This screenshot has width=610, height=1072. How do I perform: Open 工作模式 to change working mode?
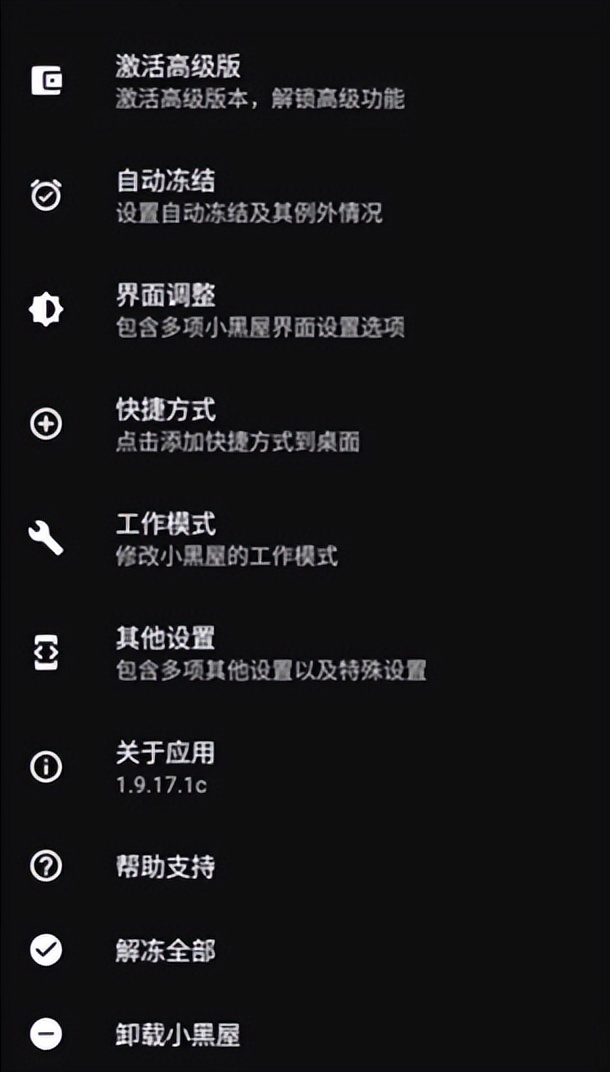point(226,539)
